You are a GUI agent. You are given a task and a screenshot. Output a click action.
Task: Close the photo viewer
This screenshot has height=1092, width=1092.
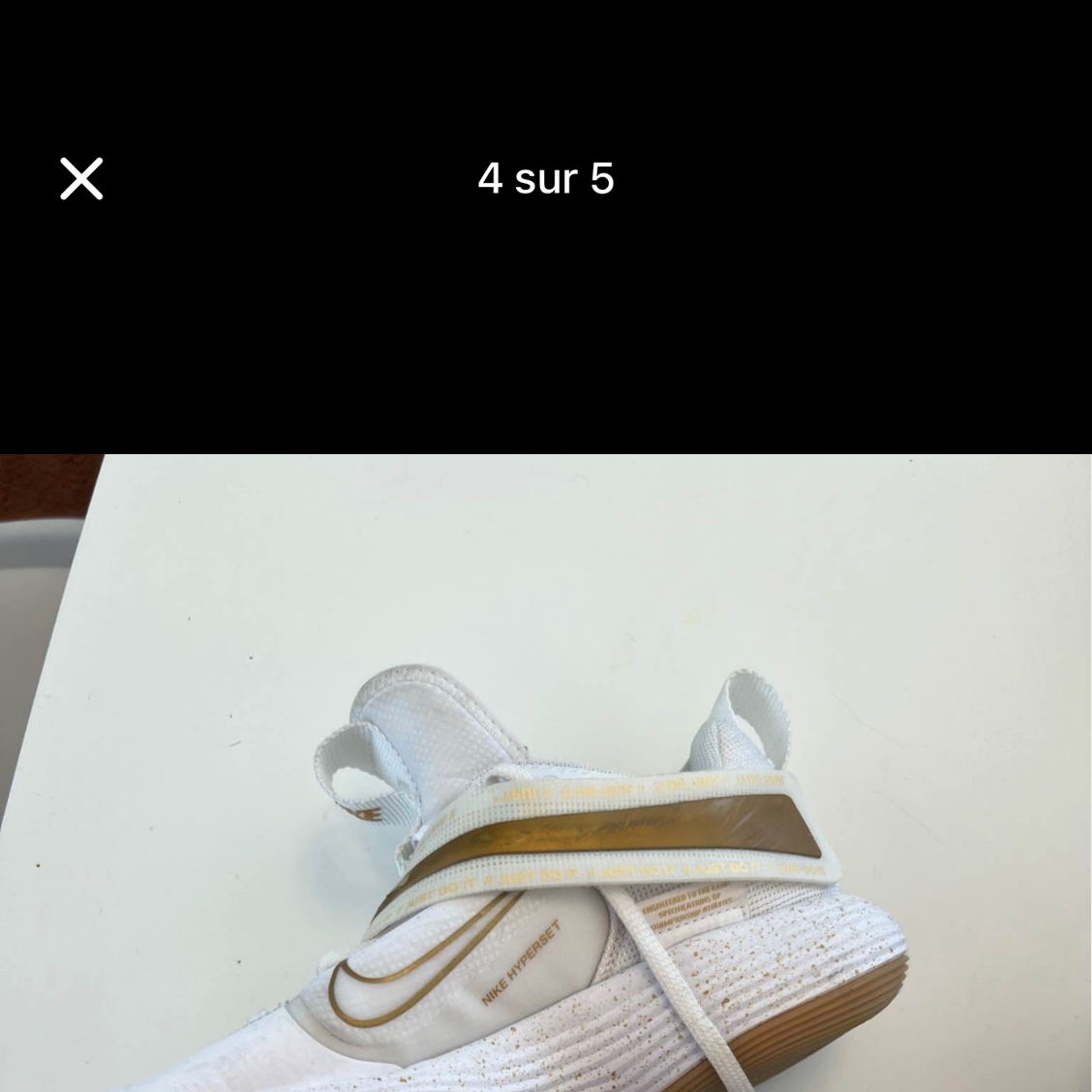81,179
